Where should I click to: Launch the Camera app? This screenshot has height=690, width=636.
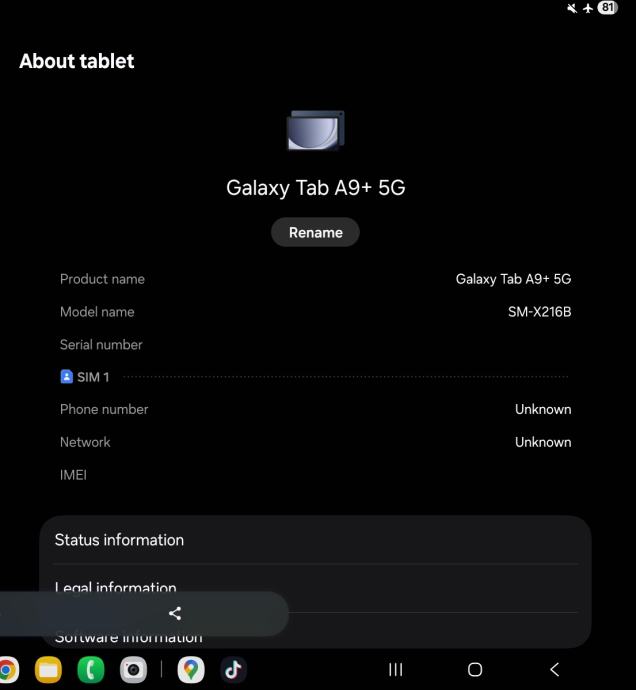click(133, 669)
